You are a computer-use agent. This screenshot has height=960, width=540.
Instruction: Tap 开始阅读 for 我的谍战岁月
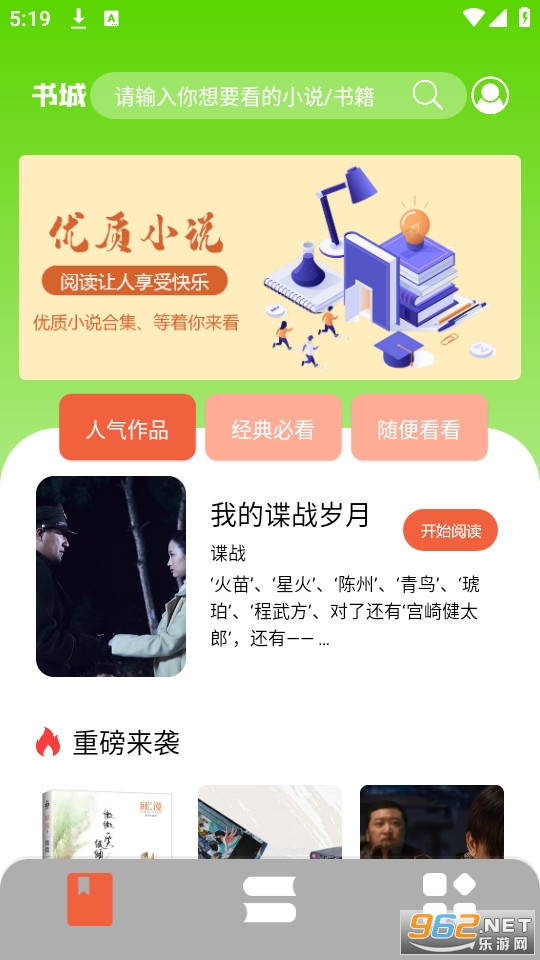point(450,530)
